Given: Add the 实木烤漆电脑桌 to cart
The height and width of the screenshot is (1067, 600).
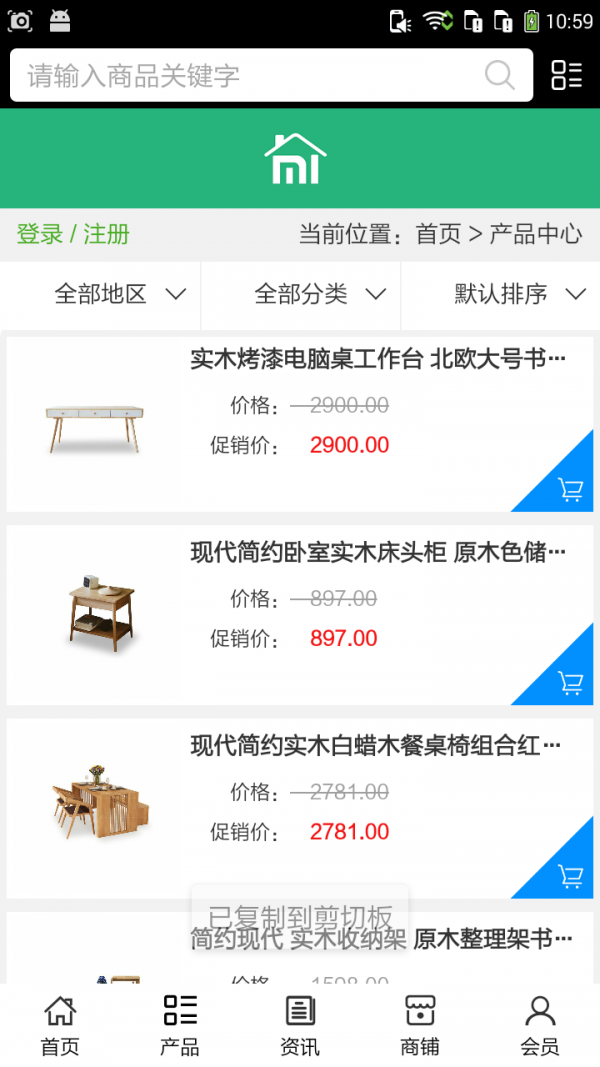Looking at the screenshot, I should point(570,489).
